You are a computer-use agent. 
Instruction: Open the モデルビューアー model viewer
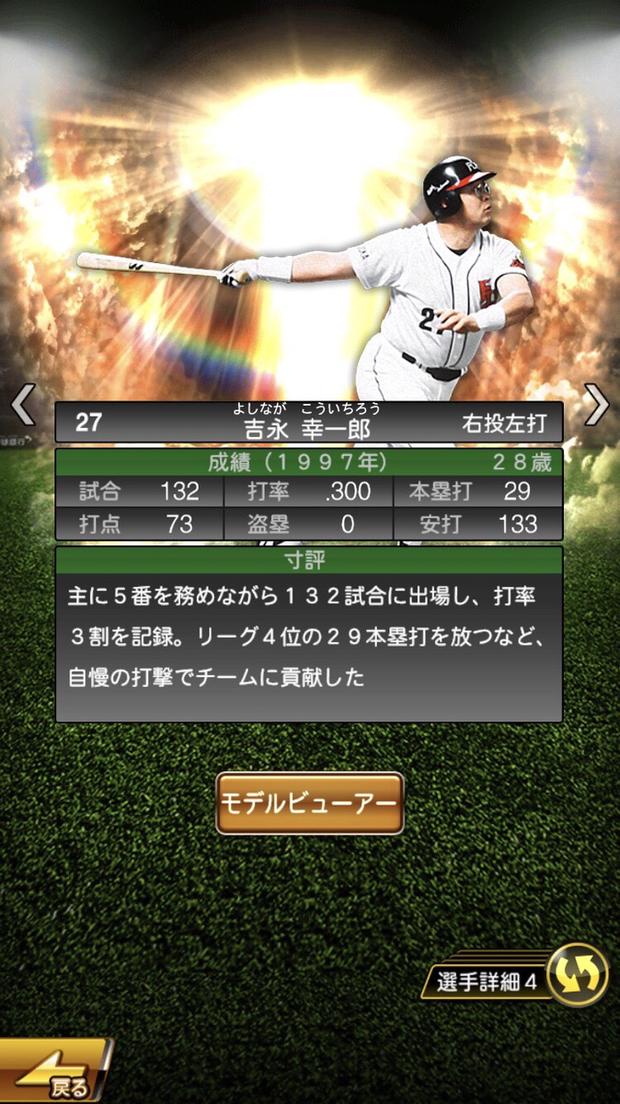310,803
